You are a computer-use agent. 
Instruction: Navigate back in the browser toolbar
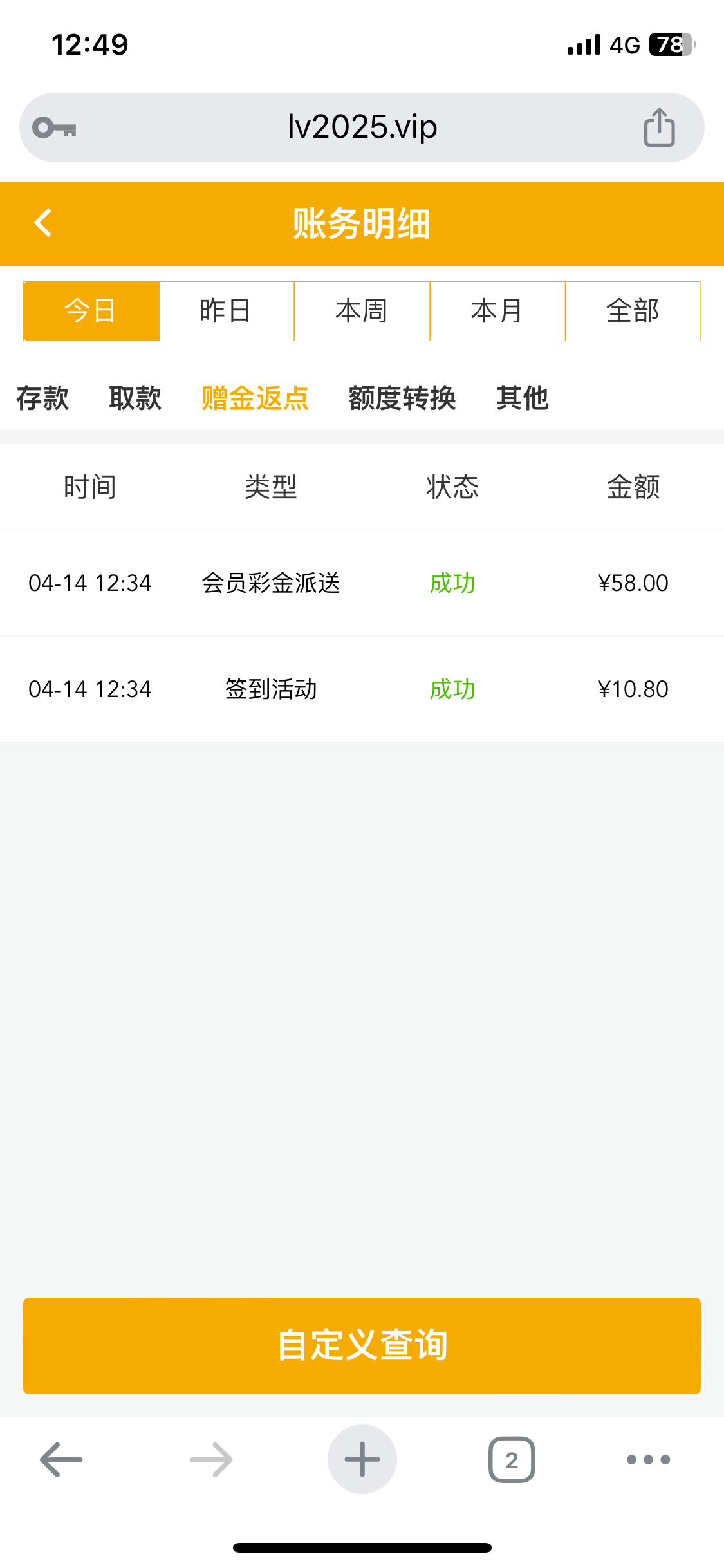click(61, 1459)
